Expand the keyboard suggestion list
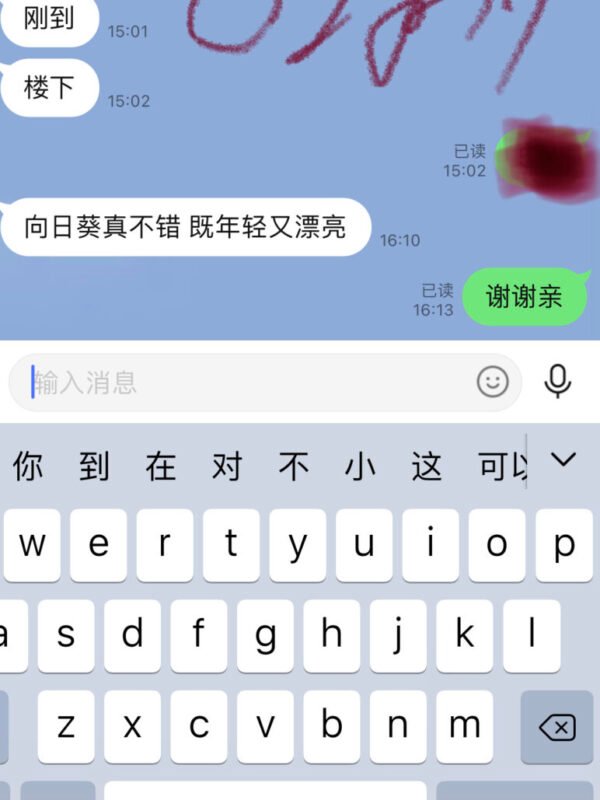This screenshot has width=600, height=800. [x=565, y=461]
